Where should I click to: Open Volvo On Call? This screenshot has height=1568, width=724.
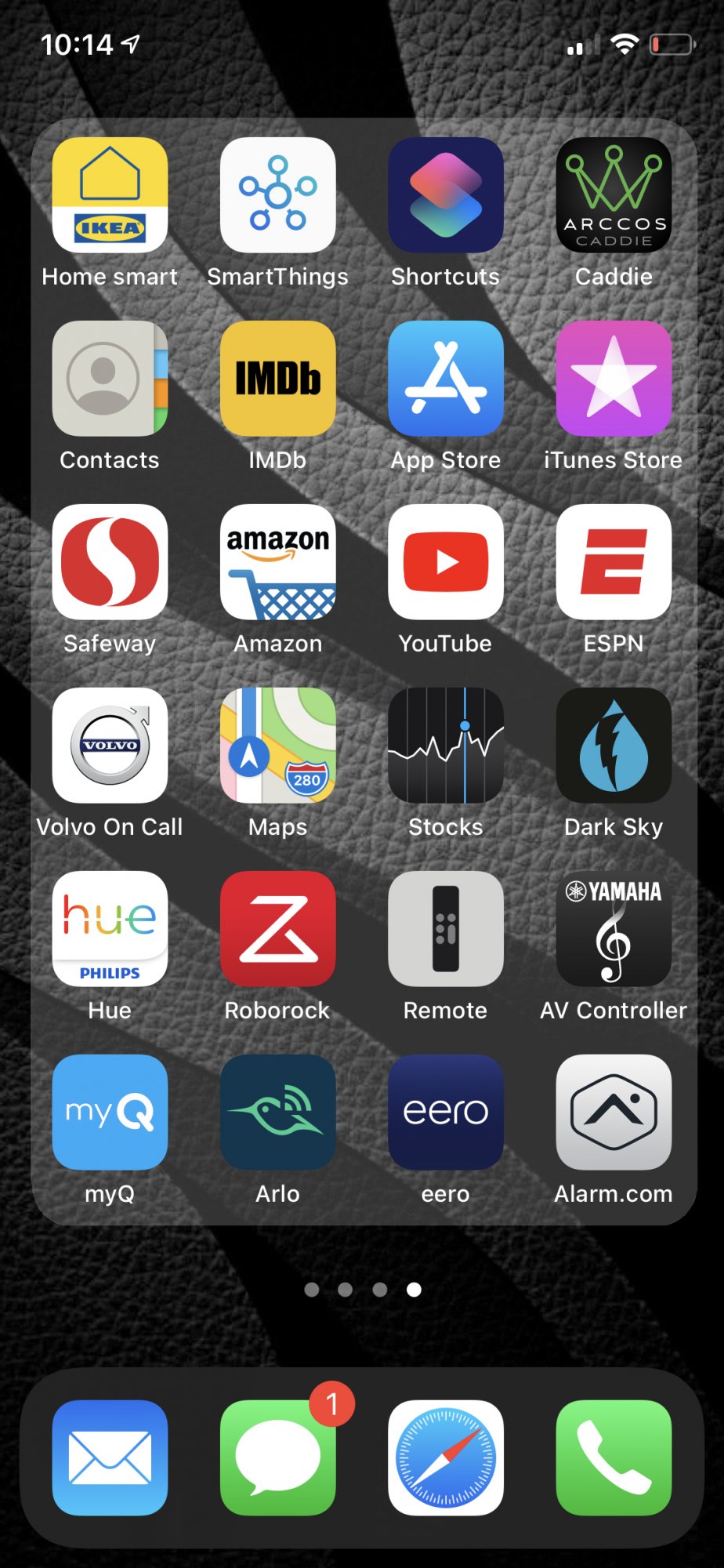click(x=110, y=746)
